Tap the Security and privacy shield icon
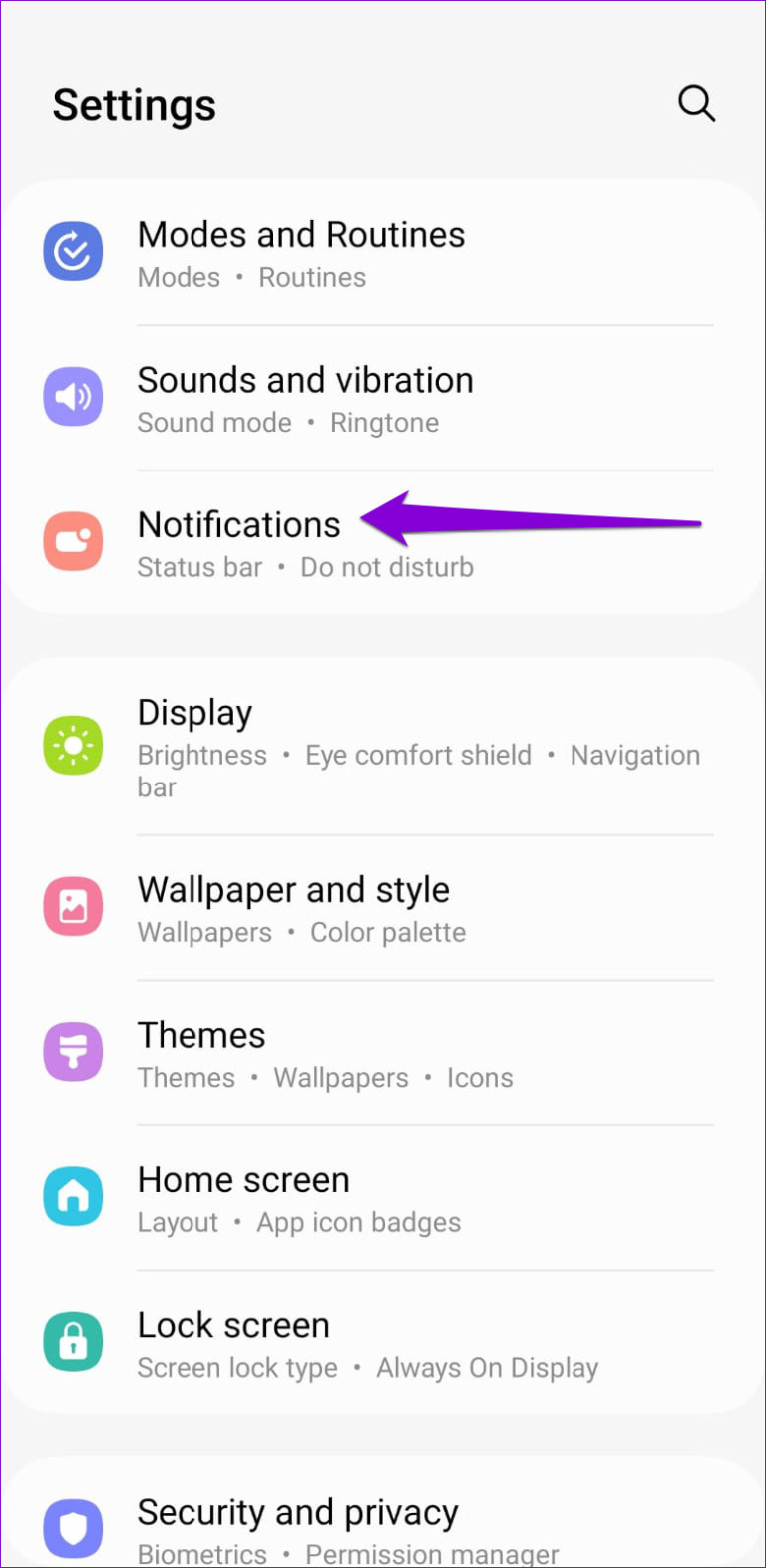This screenshot has width=766, height=1568. point(73,1529)
